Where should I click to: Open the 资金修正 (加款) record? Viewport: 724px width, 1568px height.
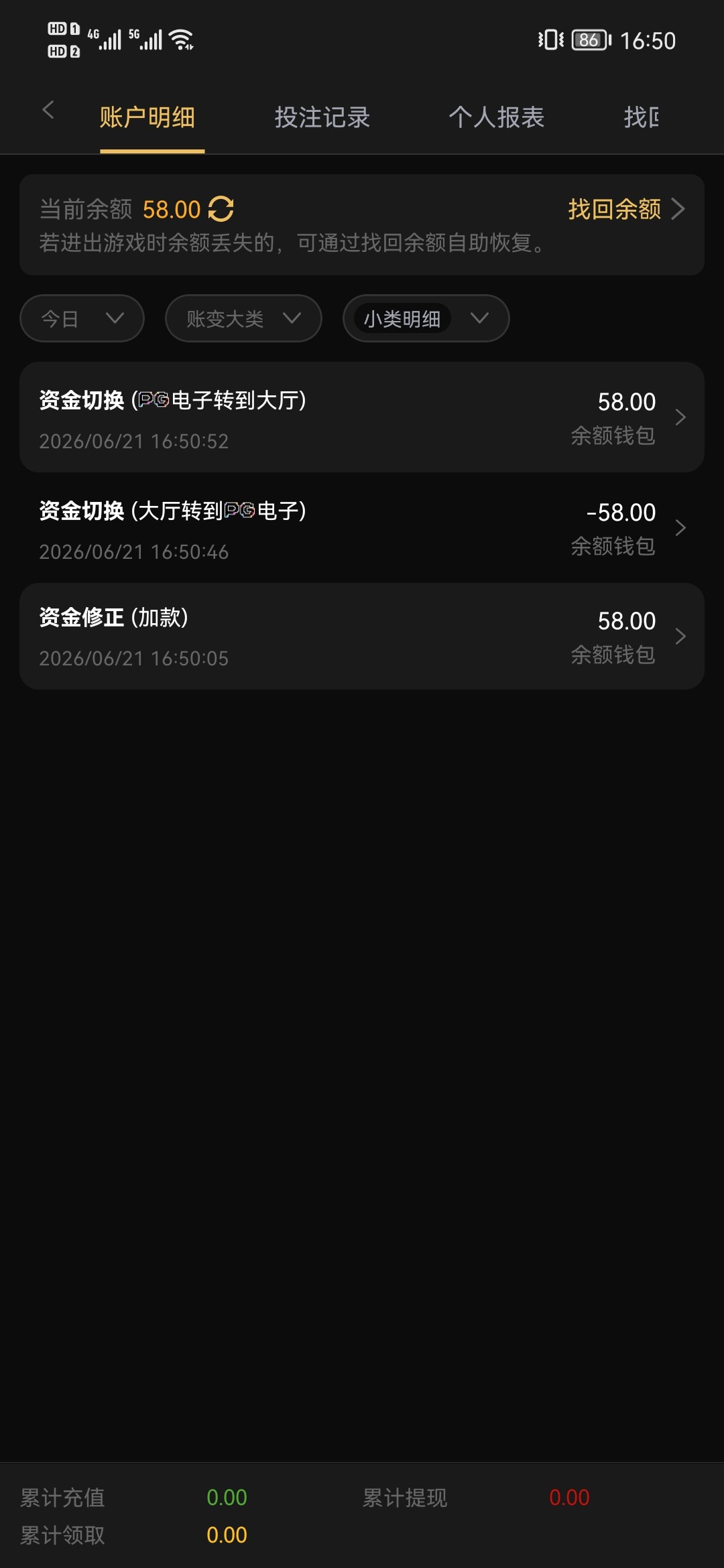(362, 637)
